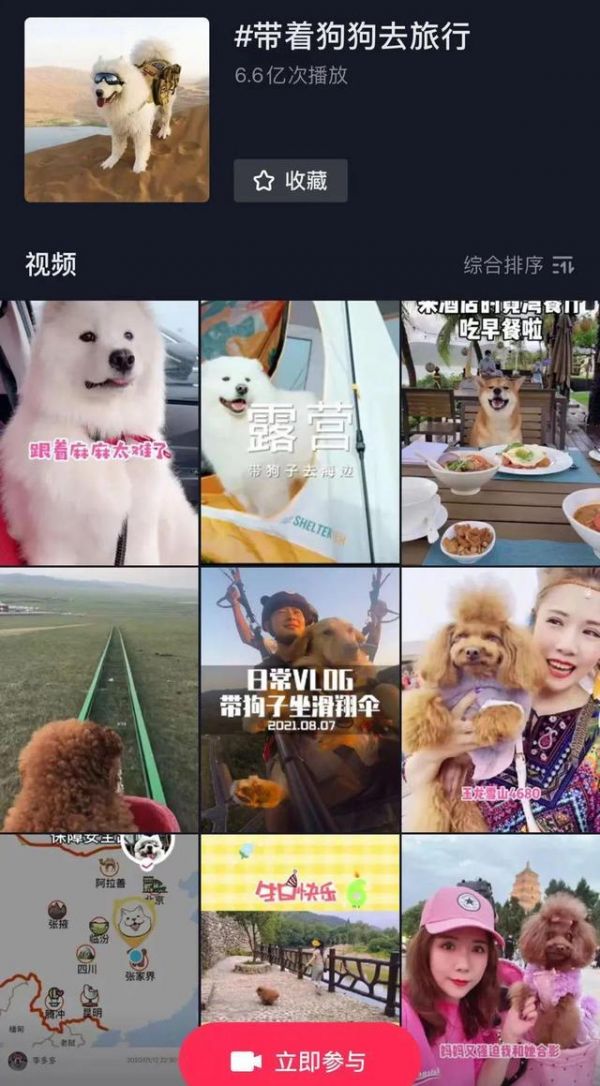
Task: Open the pink cap woman with poodle video
Action: 502,960
